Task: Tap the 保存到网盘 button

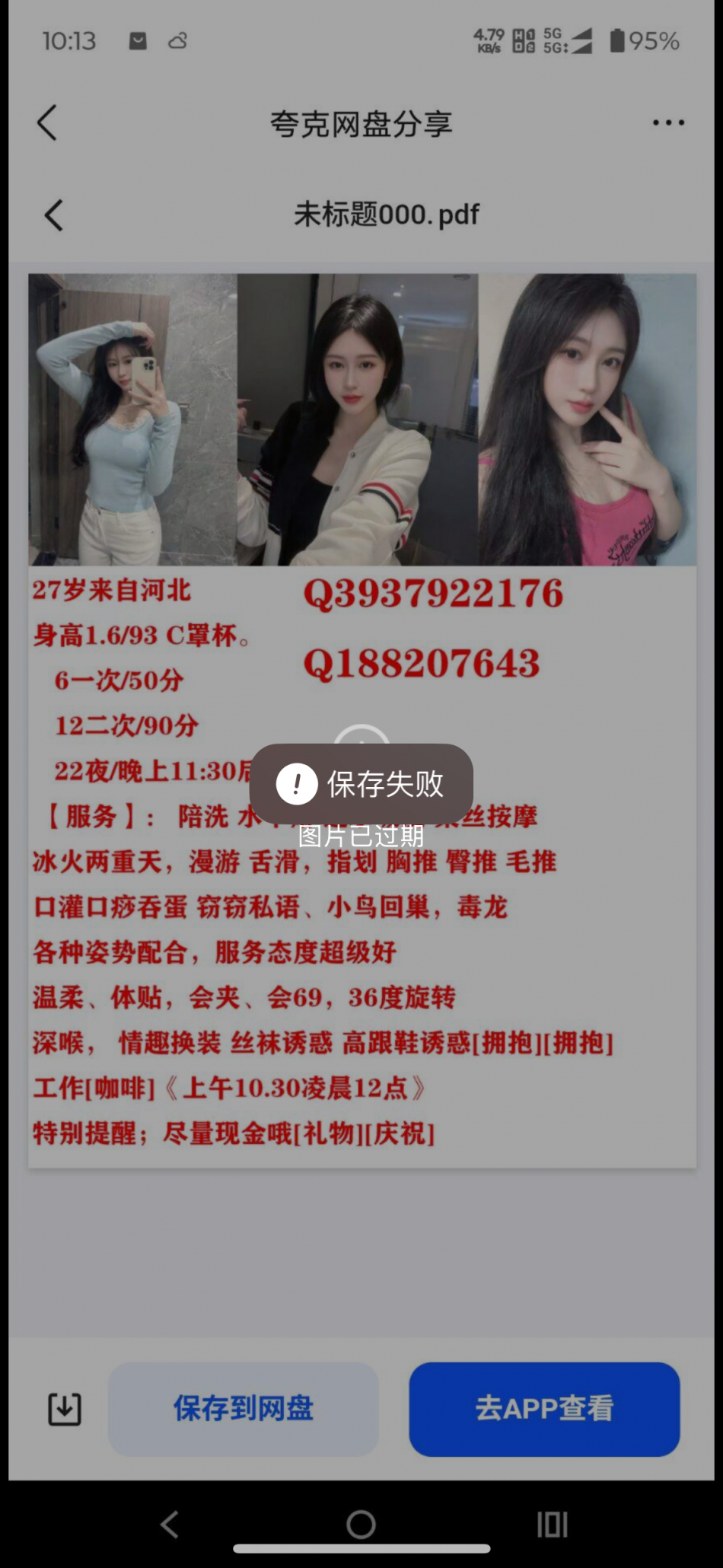Action: click(244, 1409)
